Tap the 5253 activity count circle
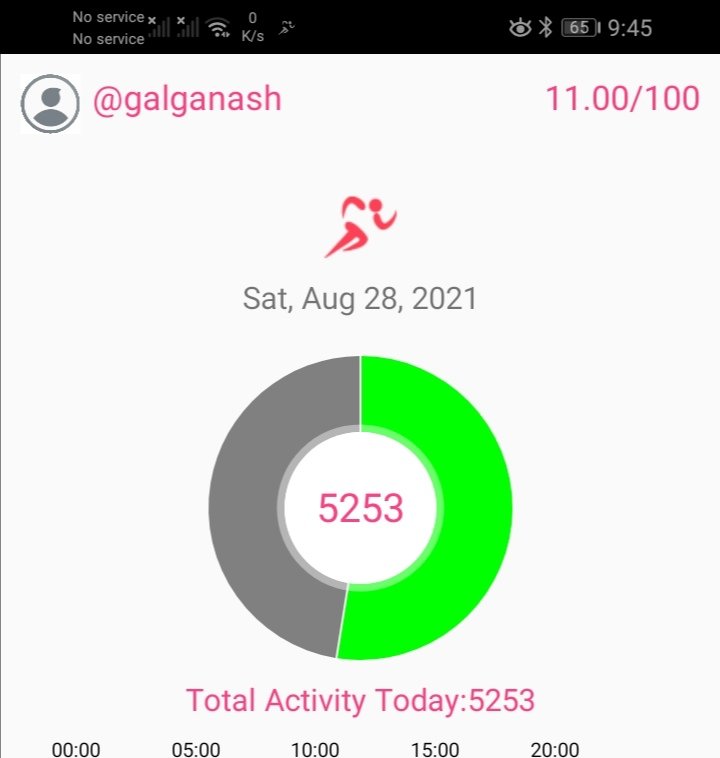The image size is (720, 758). tap(360, 508)
